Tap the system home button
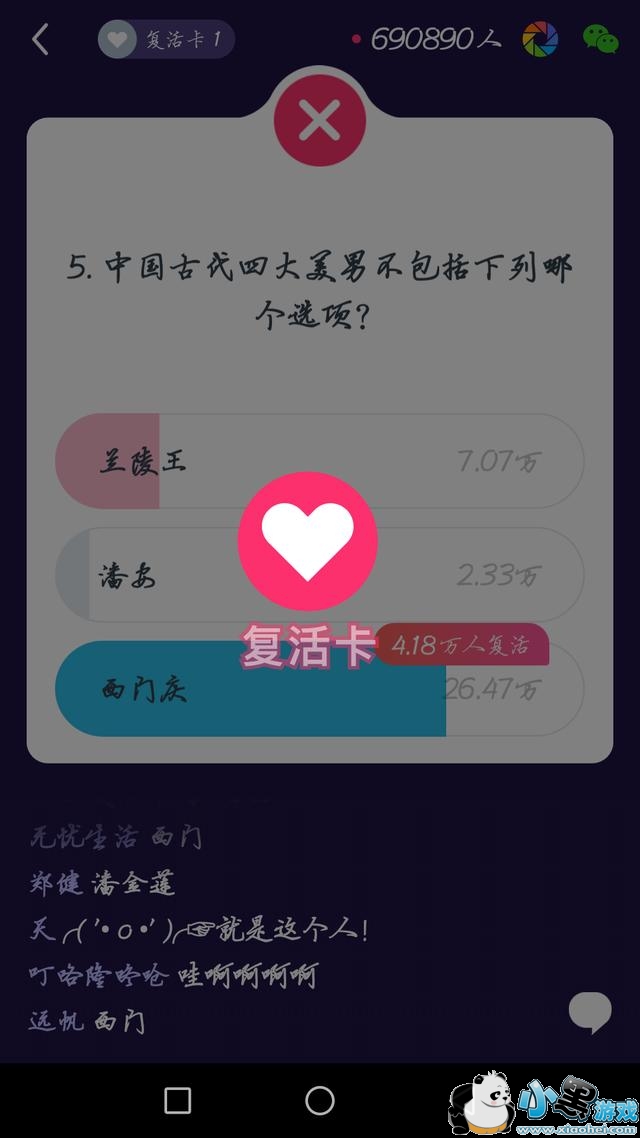The width and height of the screenshot is (640, 1138). click(x=320, y=1101)
